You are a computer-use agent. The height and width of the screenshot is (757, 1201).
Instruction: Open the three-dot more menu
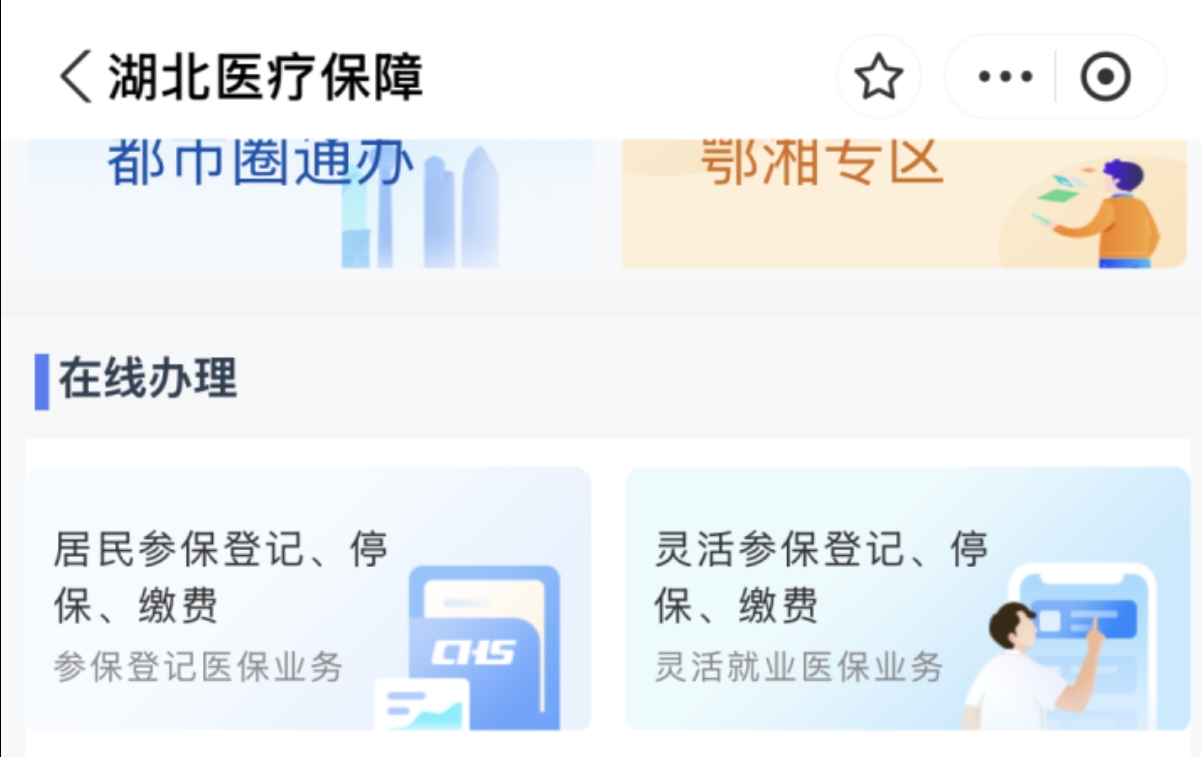pos(1004,77)
